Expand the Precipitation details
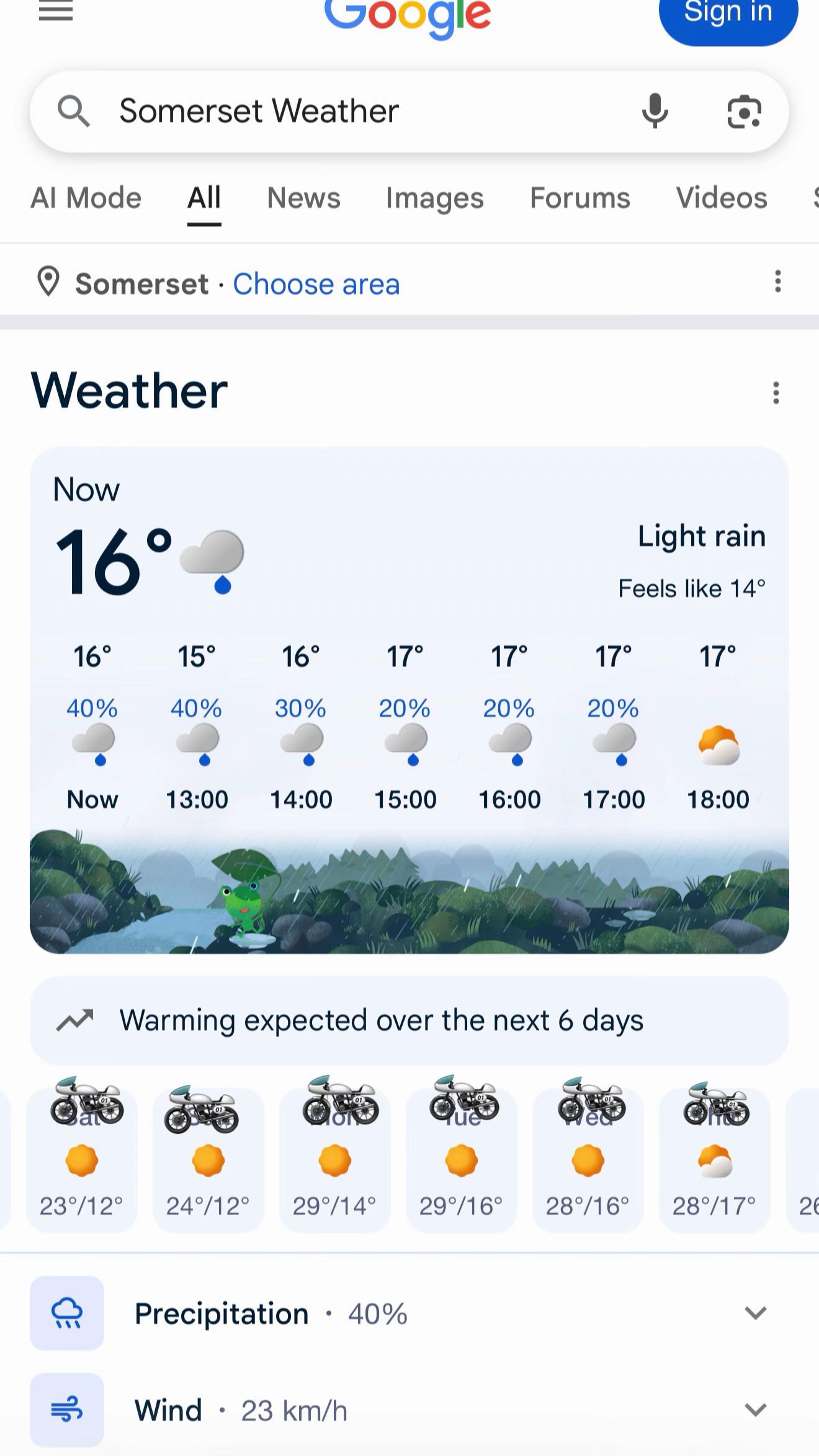This screenshot has height=1456, width=819. 409,1313
